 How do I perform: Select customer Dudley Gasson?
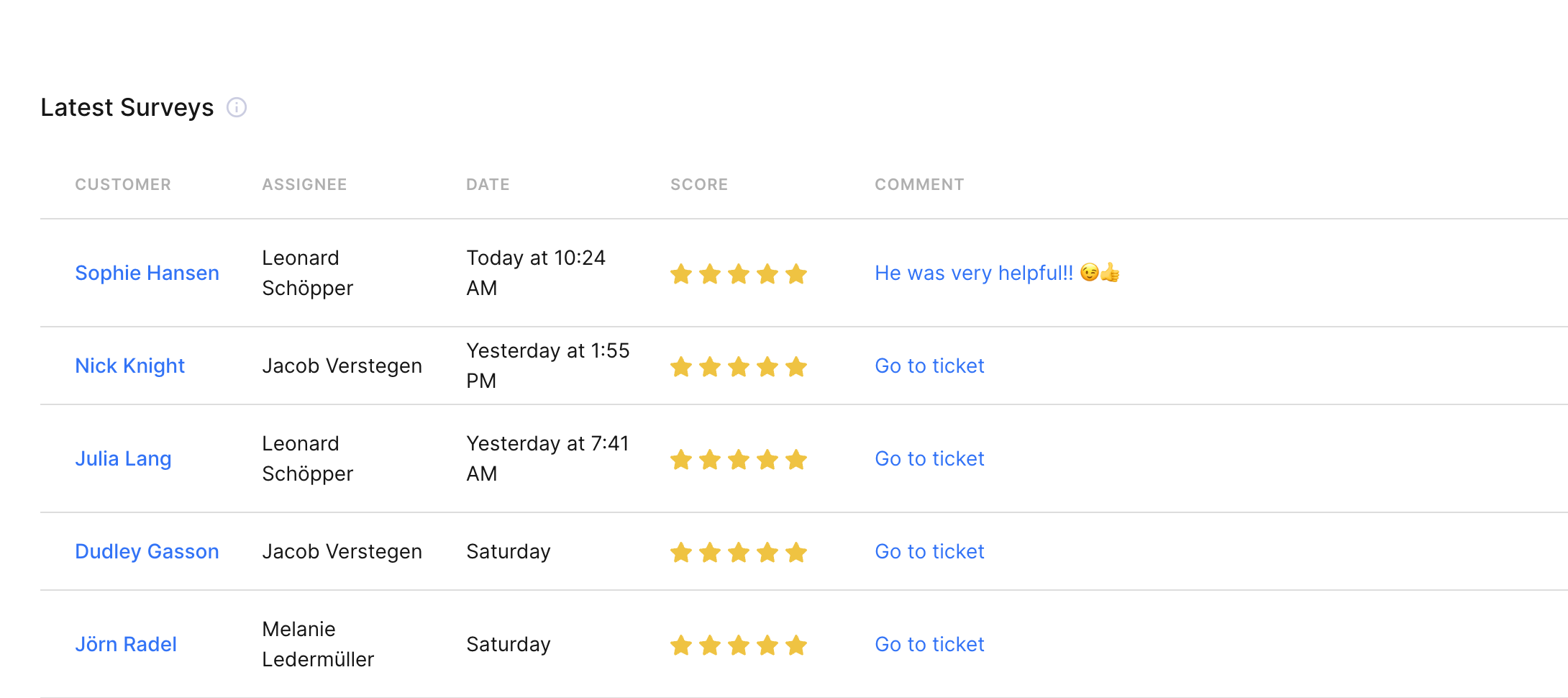coord(147,552)
